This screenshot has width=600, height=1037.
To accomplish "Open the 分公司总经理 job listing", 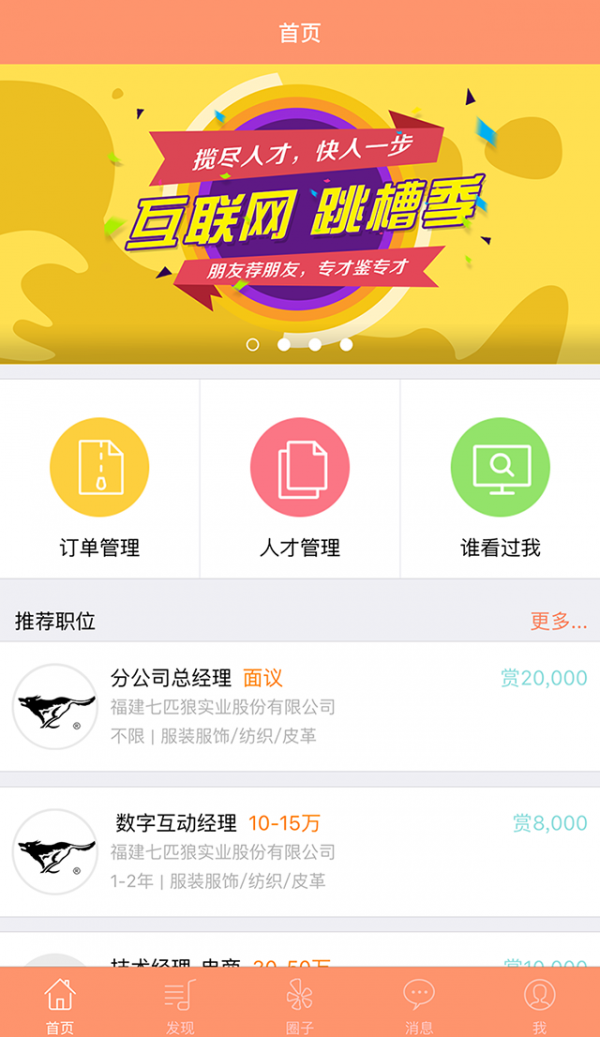I will click(300, 706).
